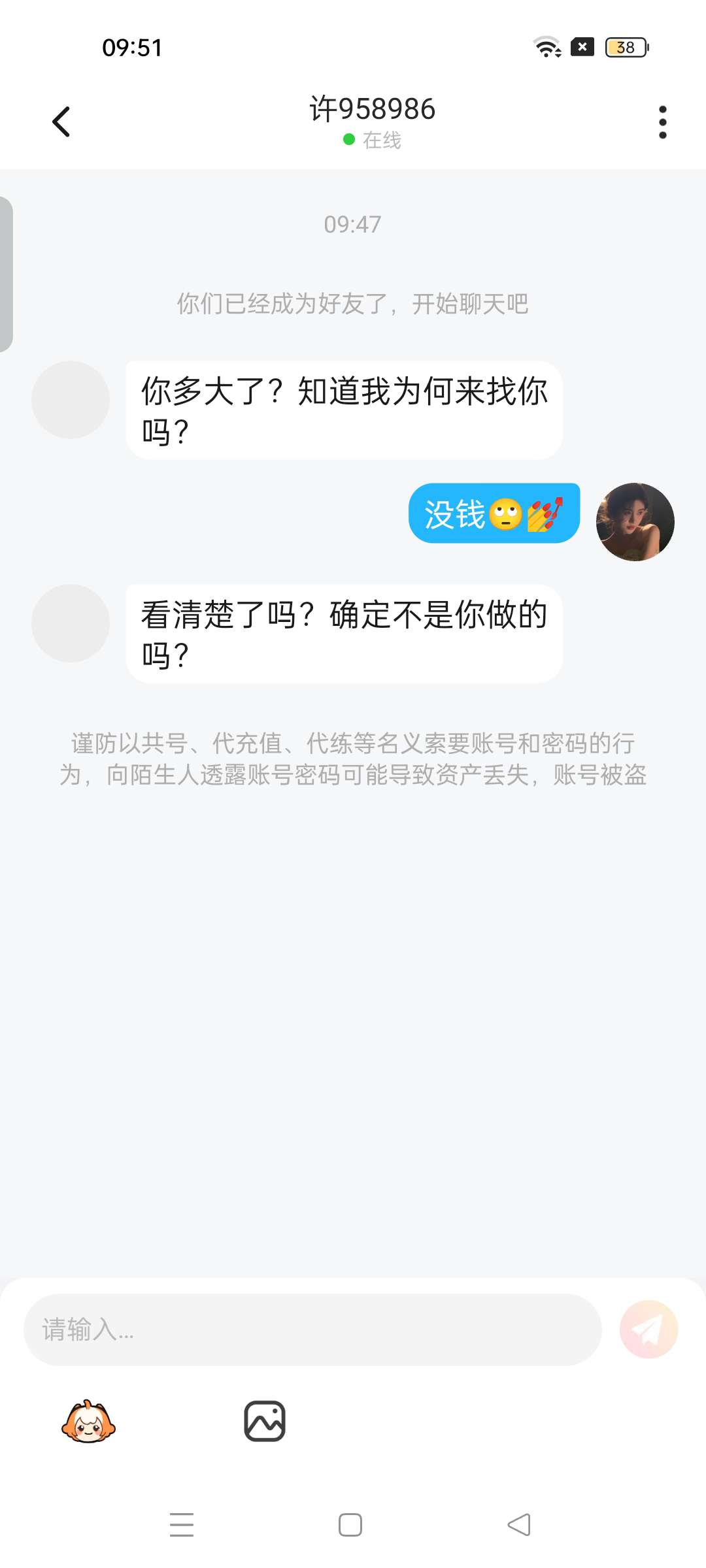Go back from the chat with 许958986
The height and width of the screenshot is (1568, 706).
point(61,122)
